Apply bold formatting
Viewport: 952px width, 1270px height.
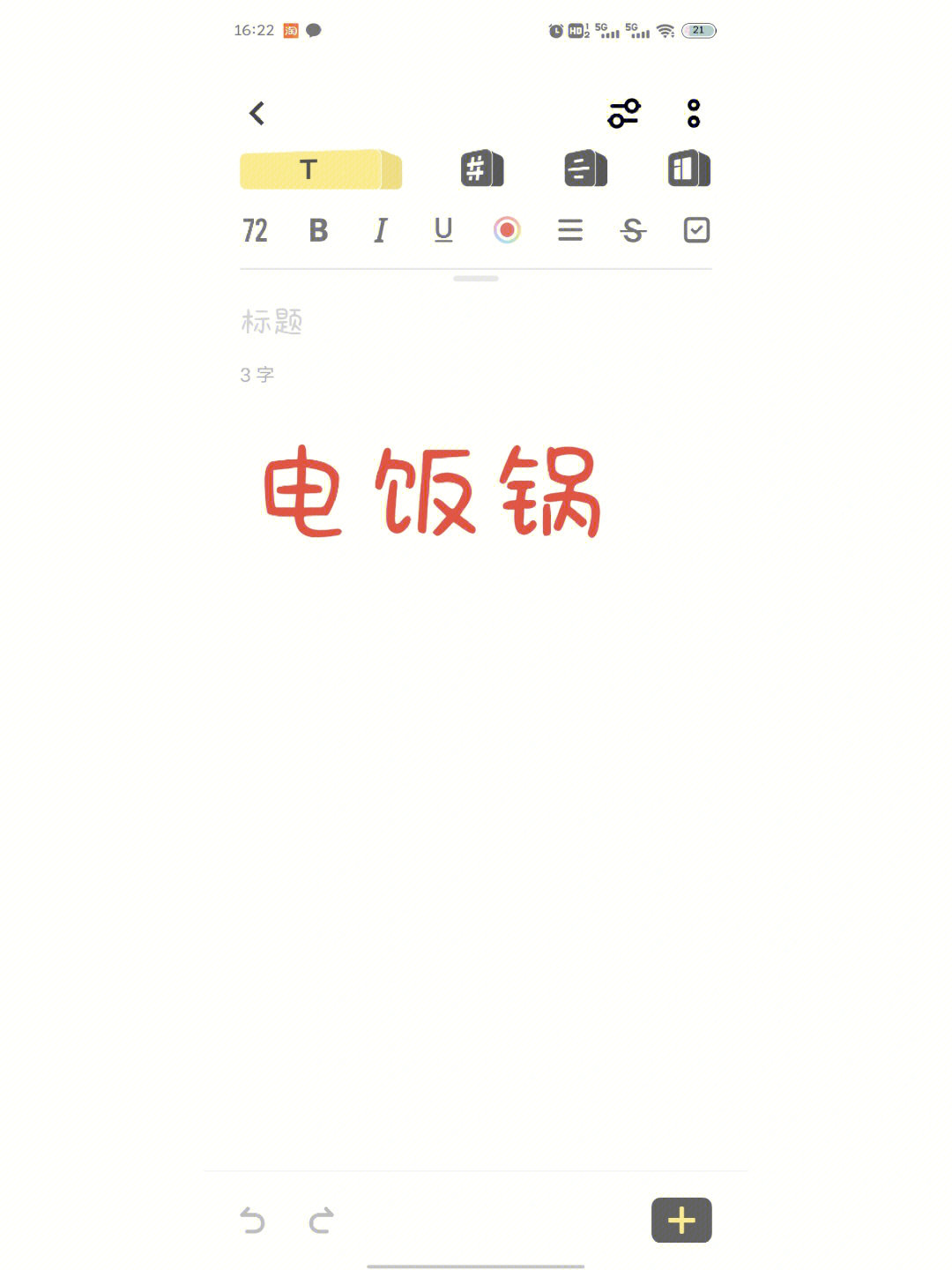coord(318,231)
